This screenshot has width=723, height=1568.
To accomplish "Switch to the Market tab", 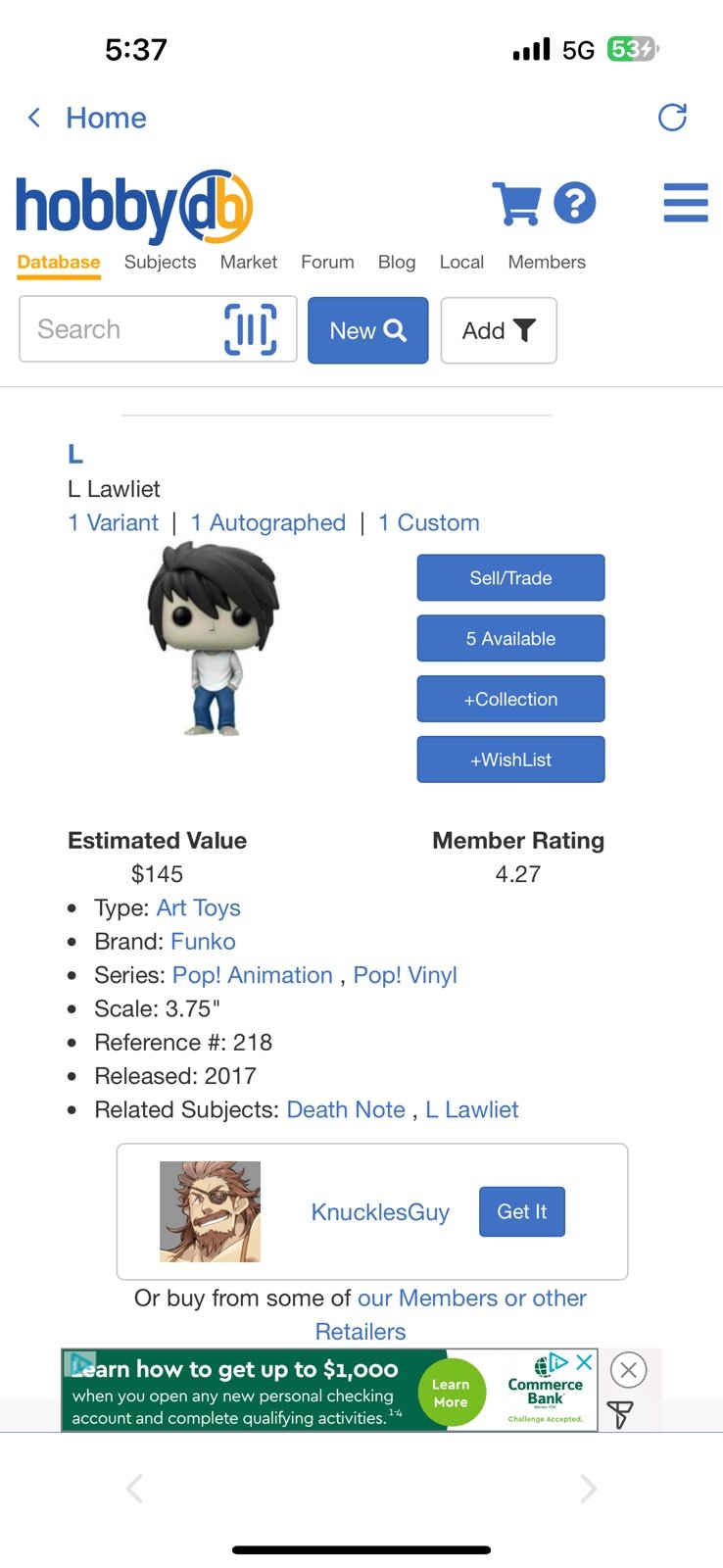I will 249,262.
